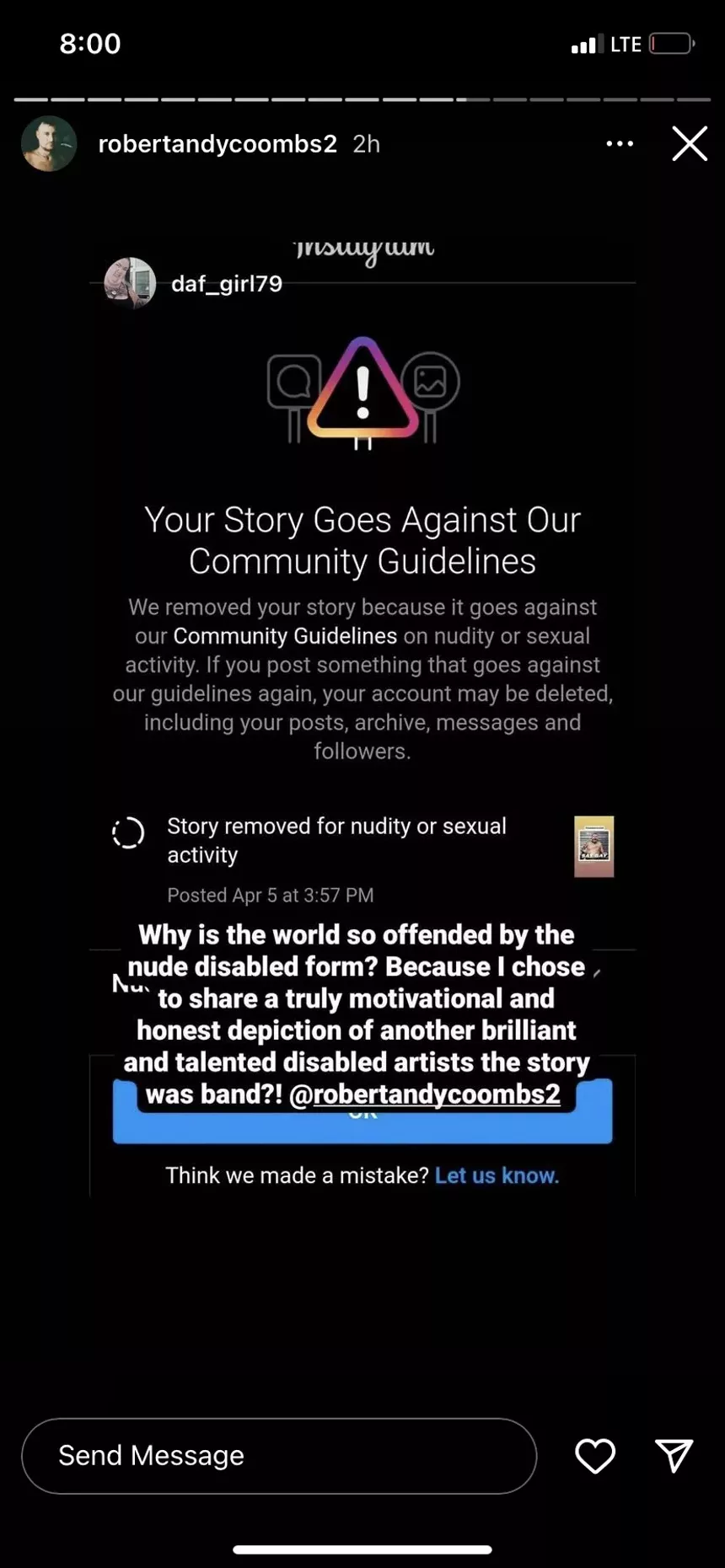Image resolution: width=725 pixels, height=1568 pixels.
Task: Open robertandycoombs2's profile picture
Action: pos(49,144)
